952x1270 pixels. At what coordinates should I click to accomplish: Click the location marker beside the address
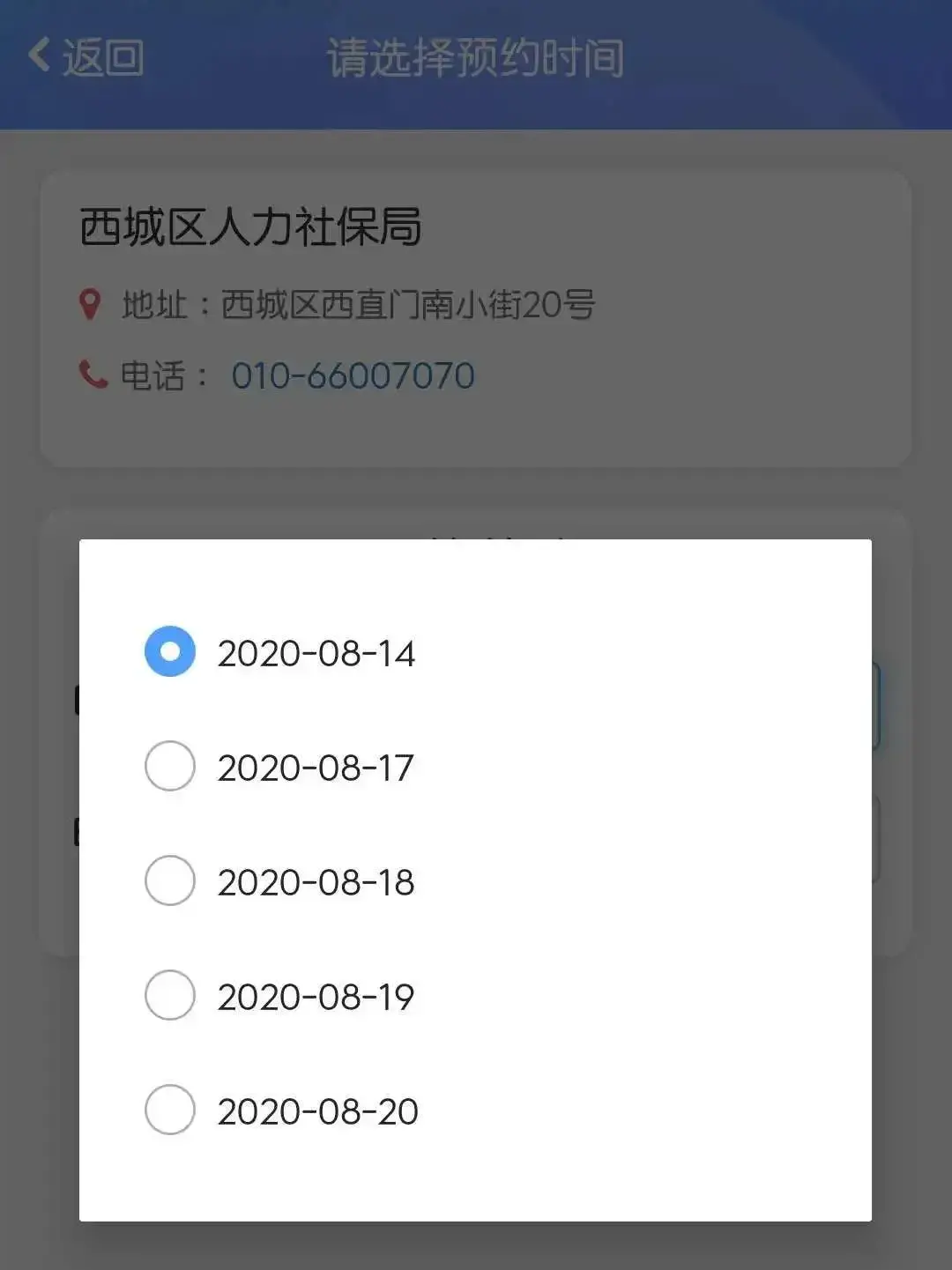click(91, 302)
